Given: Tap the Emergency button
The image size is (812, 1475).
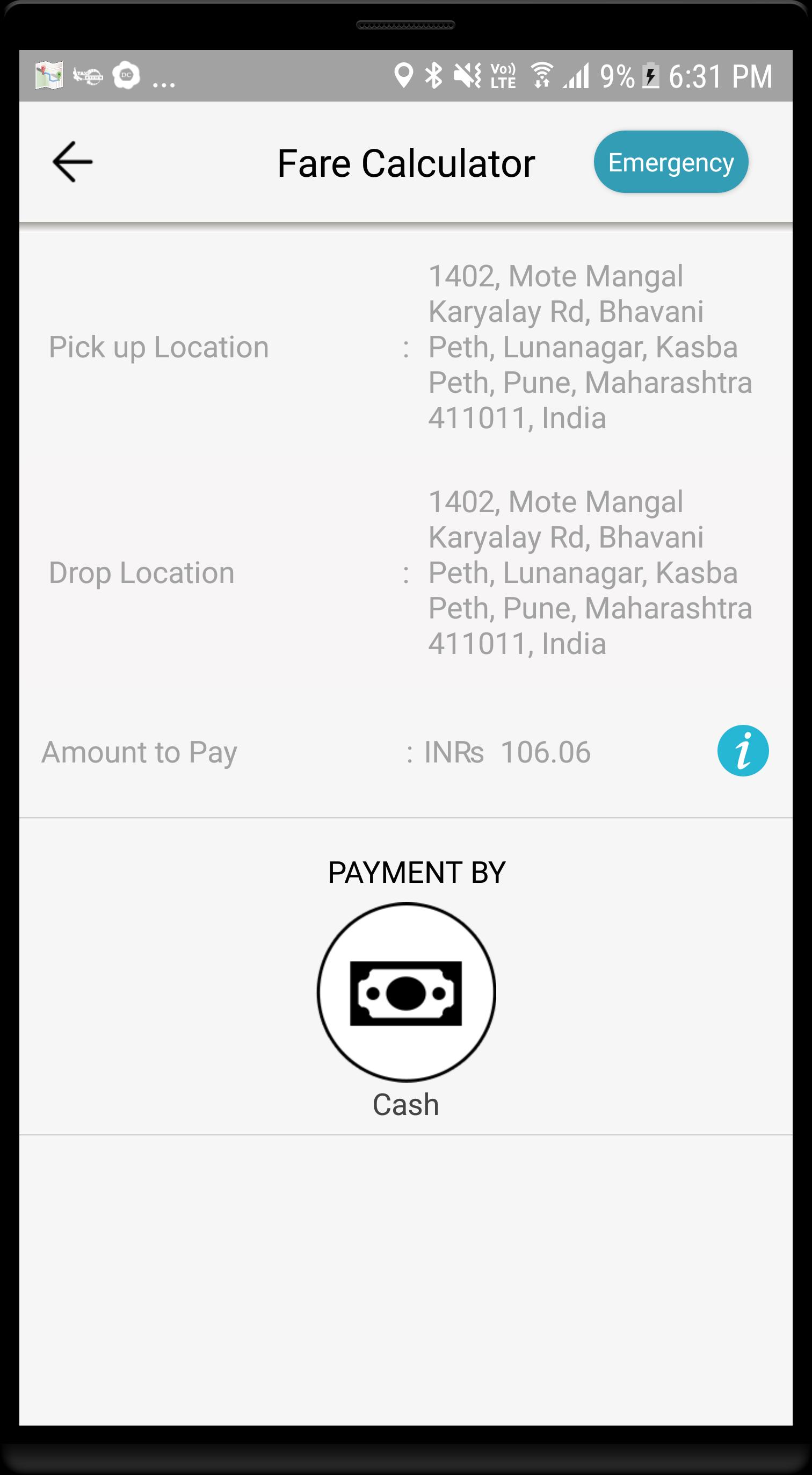Looking at the screenshot, I should (671, 162).
